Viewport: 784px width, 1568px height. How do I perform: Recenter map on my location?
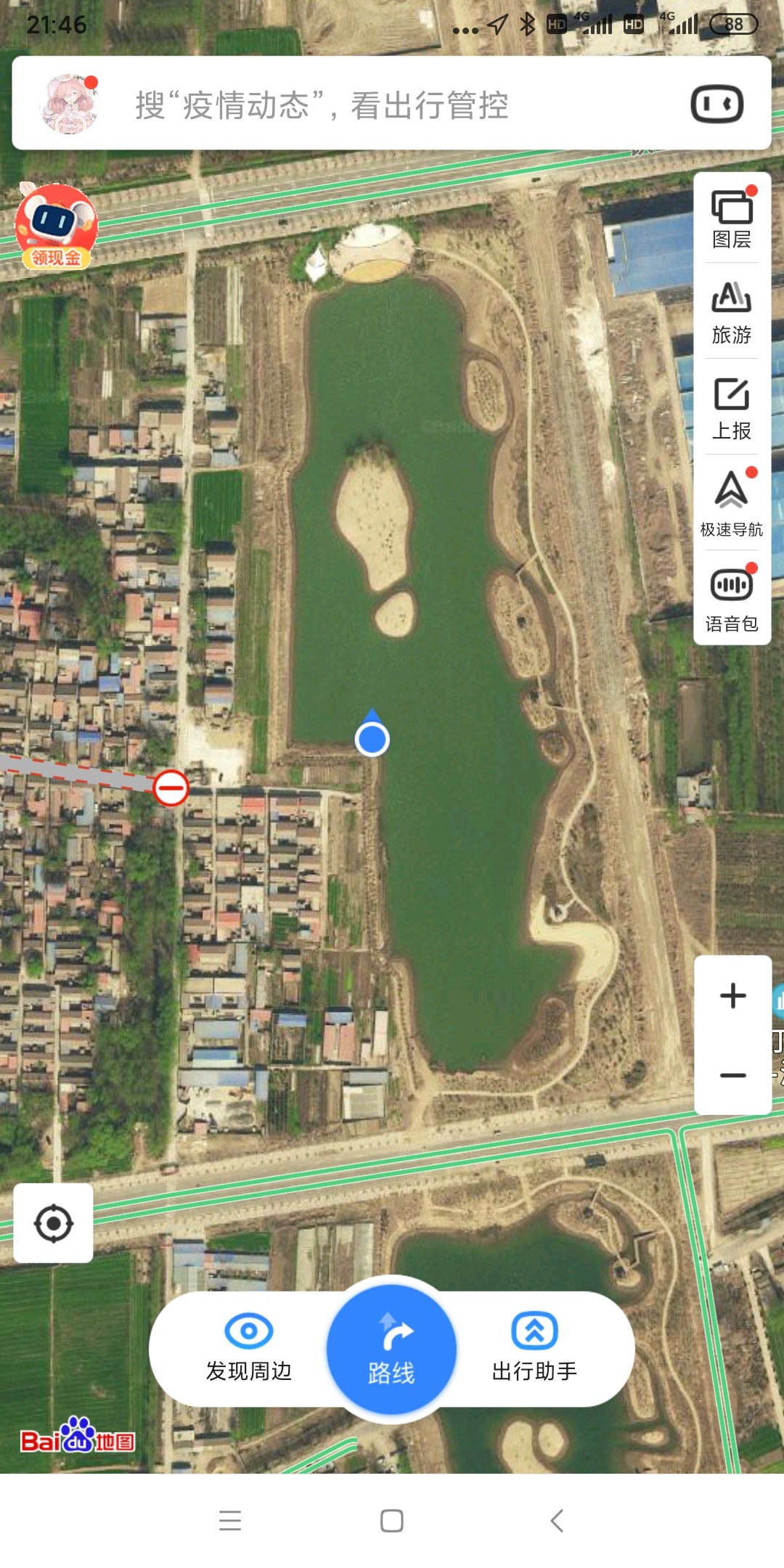click(54, 1223)
